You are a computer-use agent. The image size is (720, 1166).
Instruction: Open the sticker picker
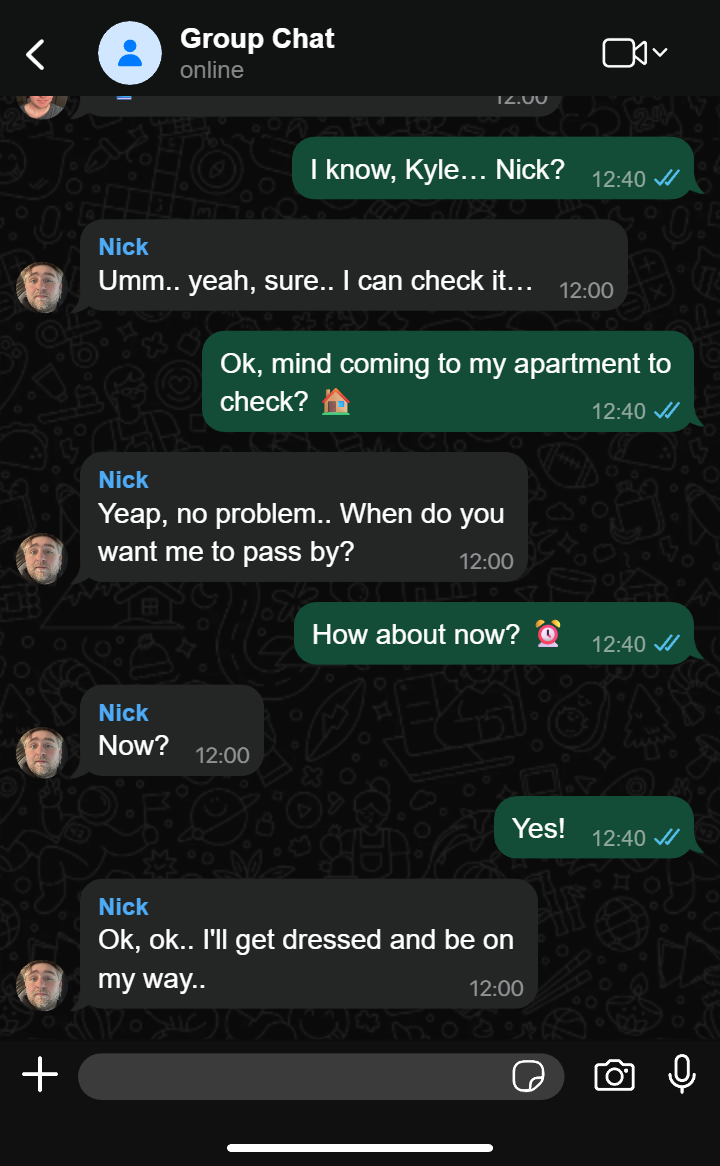pyautogui.click(x=528, y=1076)
